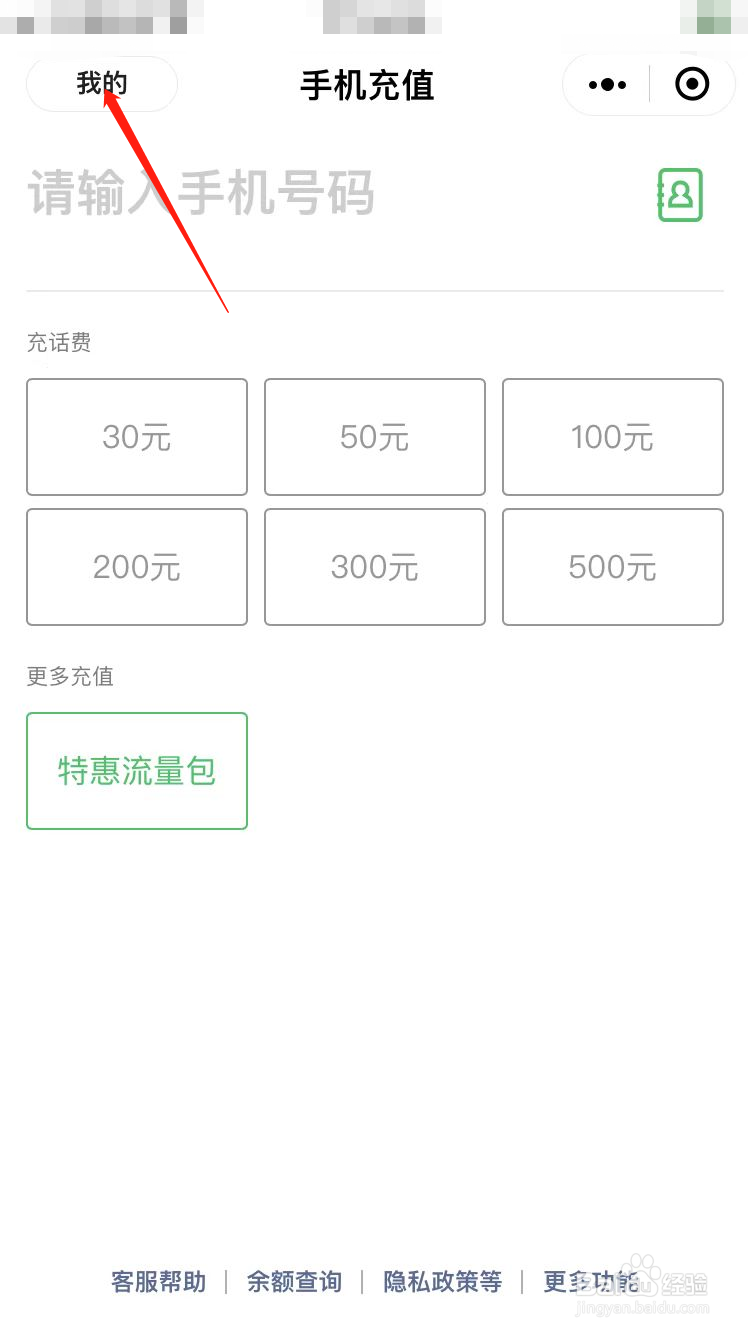
Task: Open the contacts address book icon
Action: point(679,195)
